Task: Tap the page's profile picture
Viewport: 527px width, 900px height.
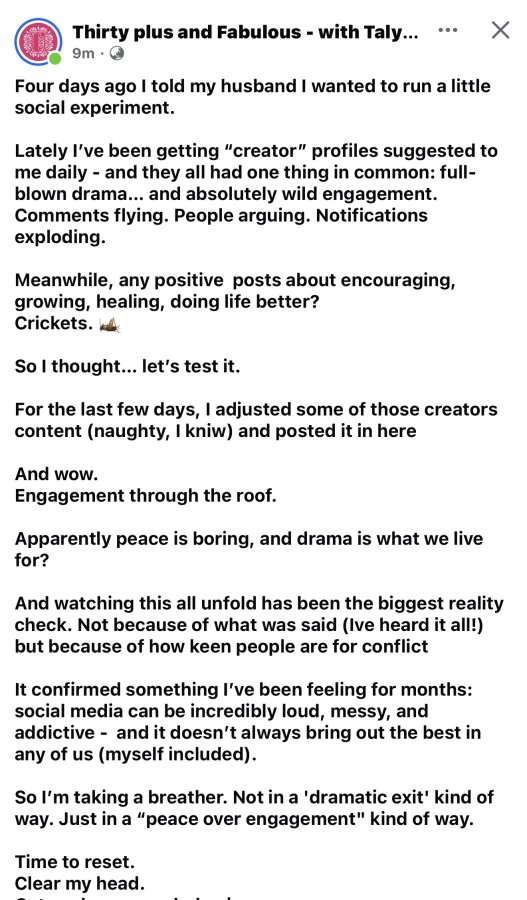Action: [x=38, y=41]
